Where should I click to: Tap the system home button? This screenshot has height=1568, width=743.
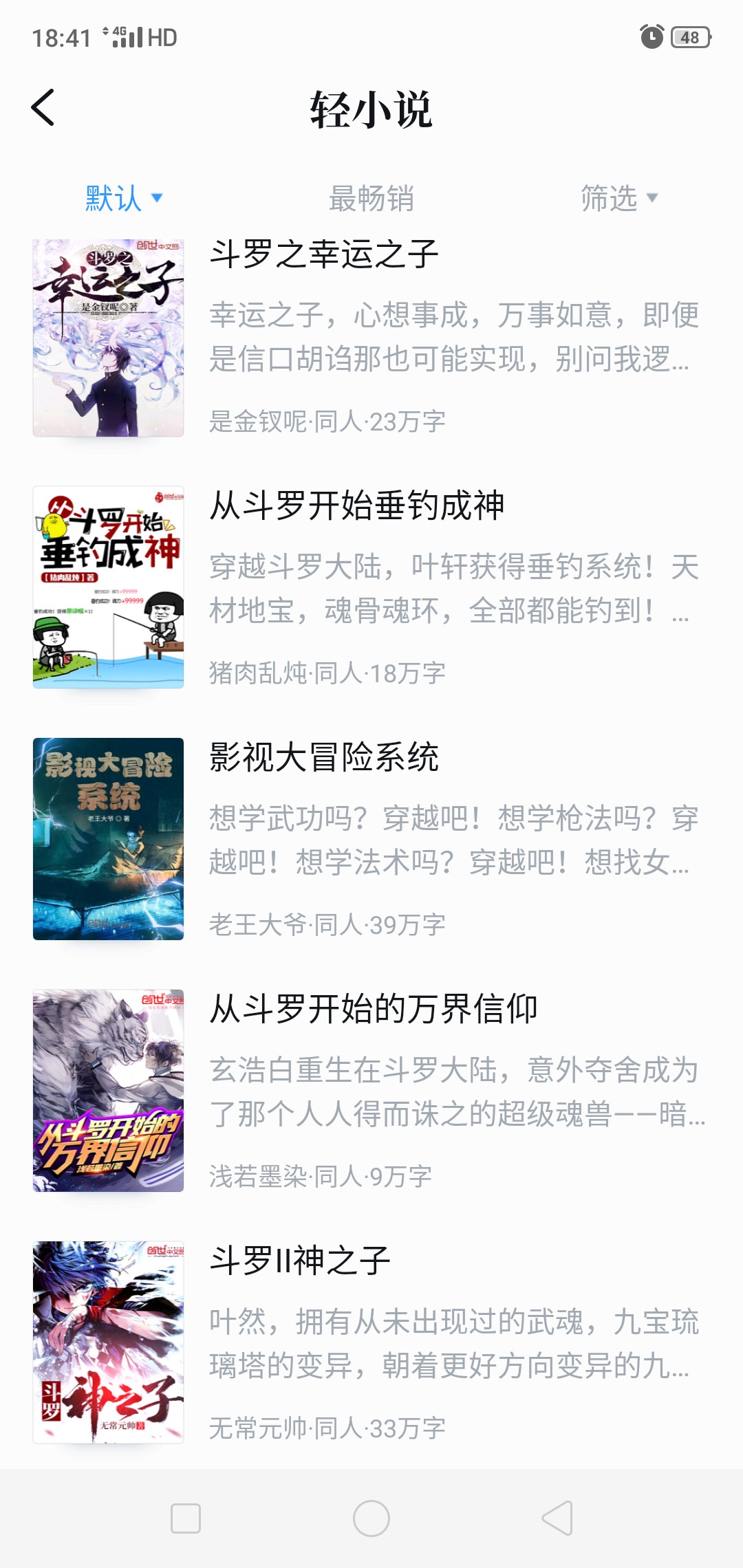pyautogui.click(x=371, y=1518)
